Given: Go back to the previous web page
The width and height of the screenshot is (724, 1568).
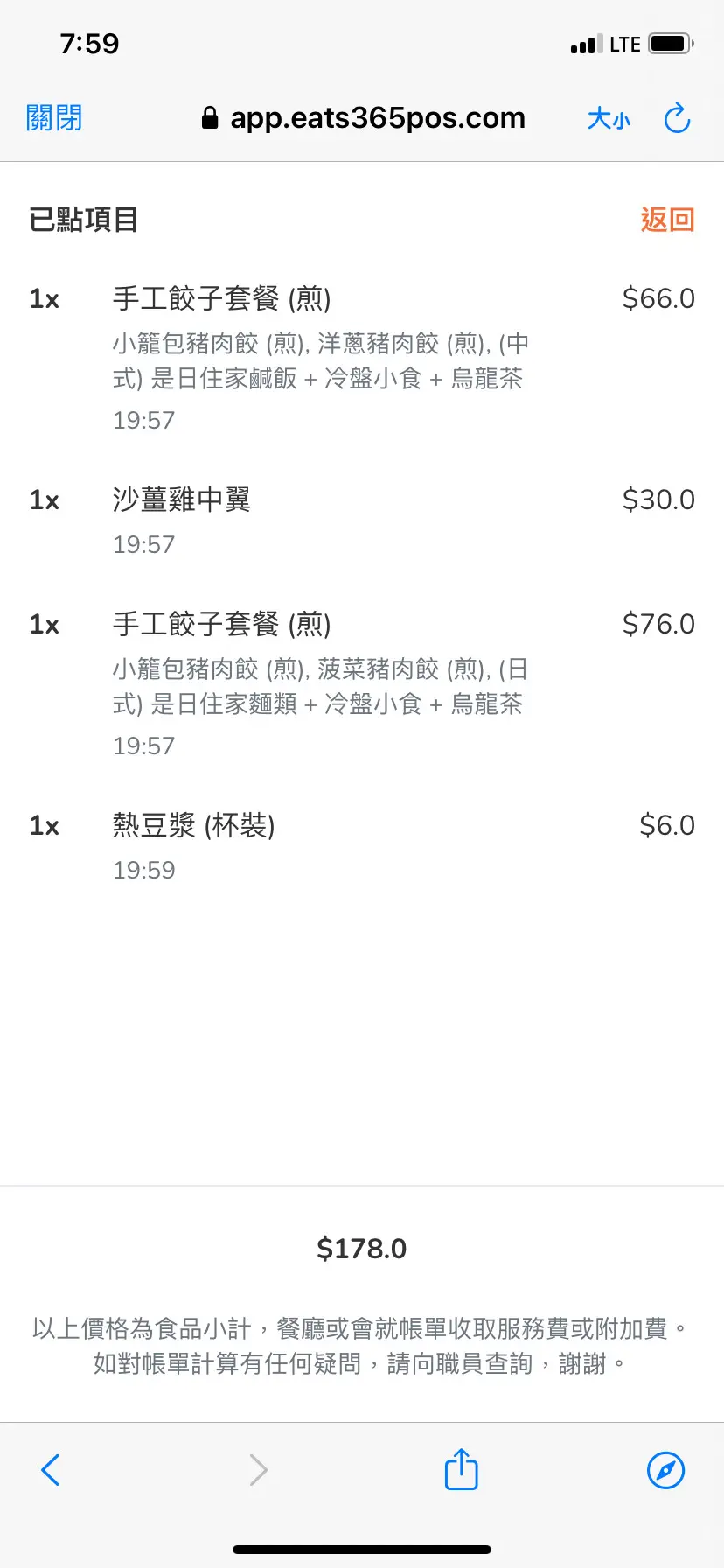Looking at the screenshot, I should click(x=51, y=1470).
